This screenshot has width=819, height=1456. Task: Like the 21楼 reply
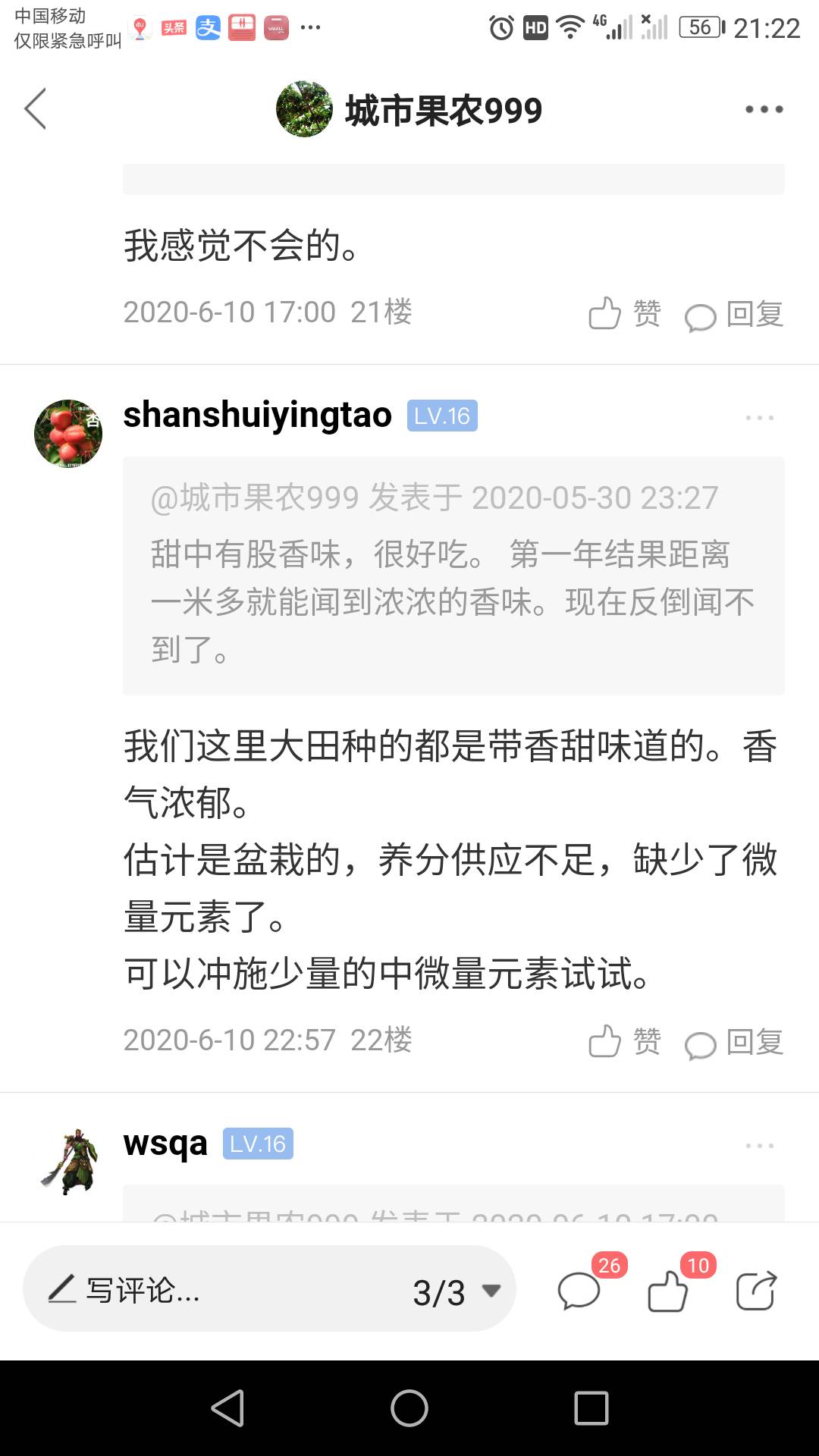click(x=625, y=313)
